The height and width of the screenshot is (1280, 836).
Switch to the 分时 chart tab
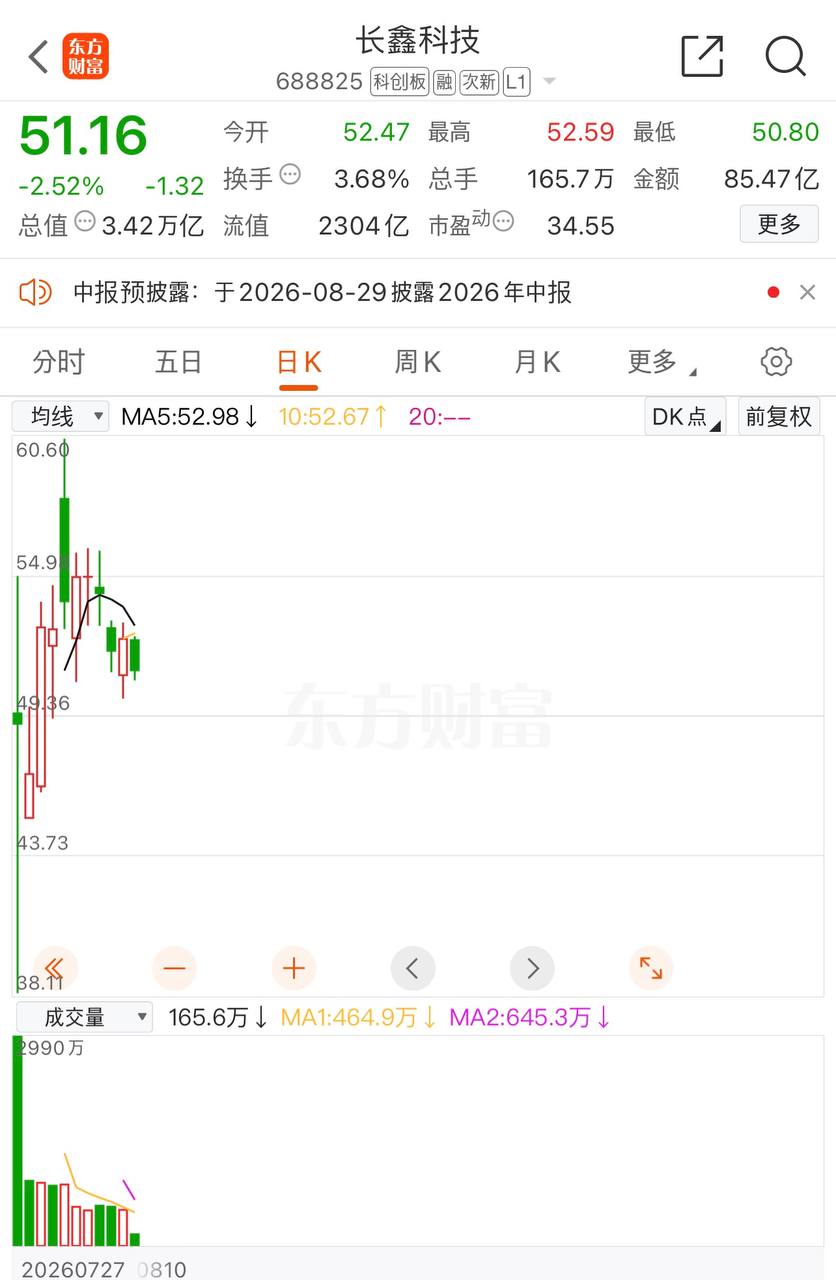click(59, 362)
